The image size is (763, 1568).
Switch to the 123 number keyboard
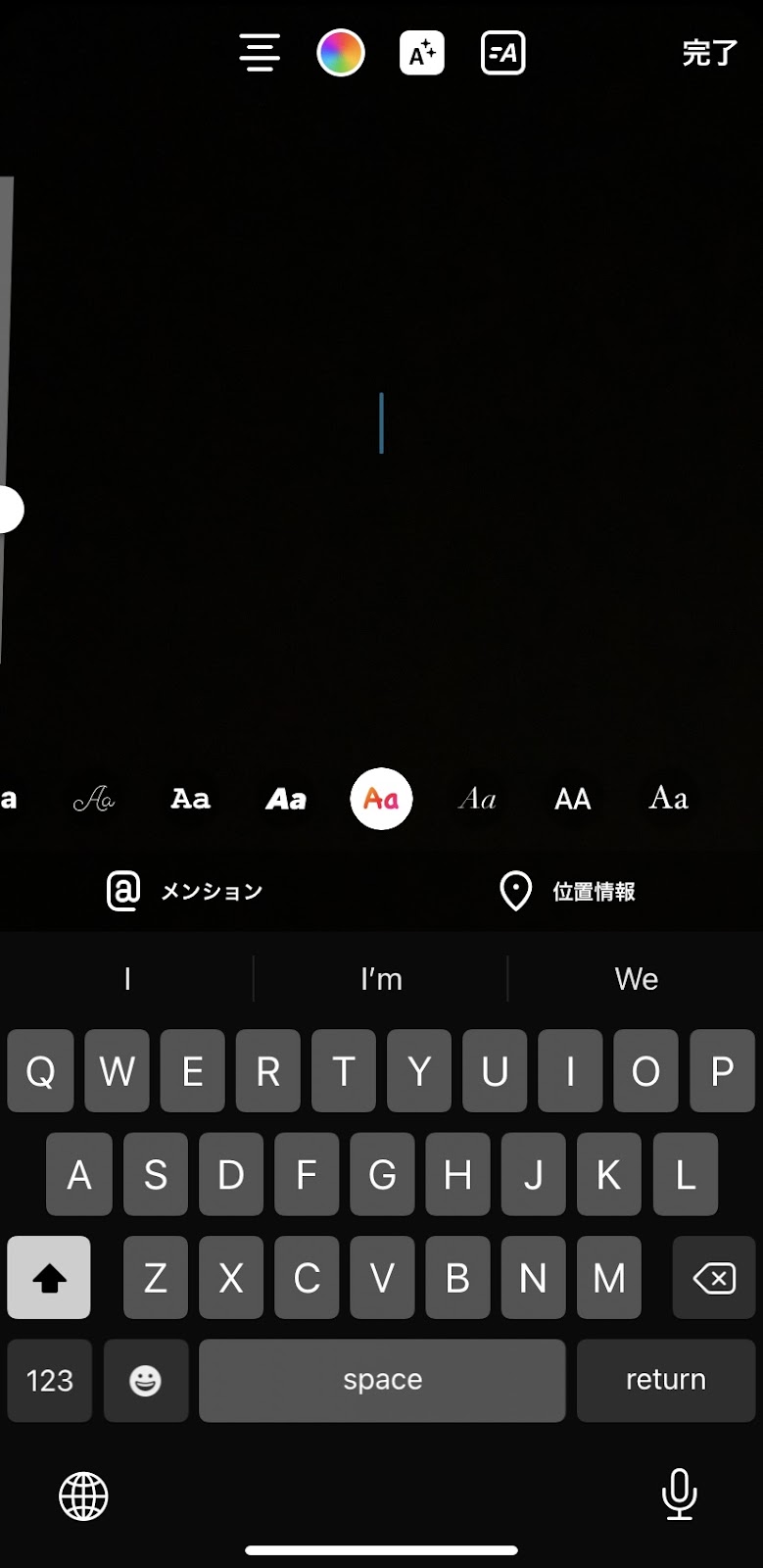pos(49,1381)
